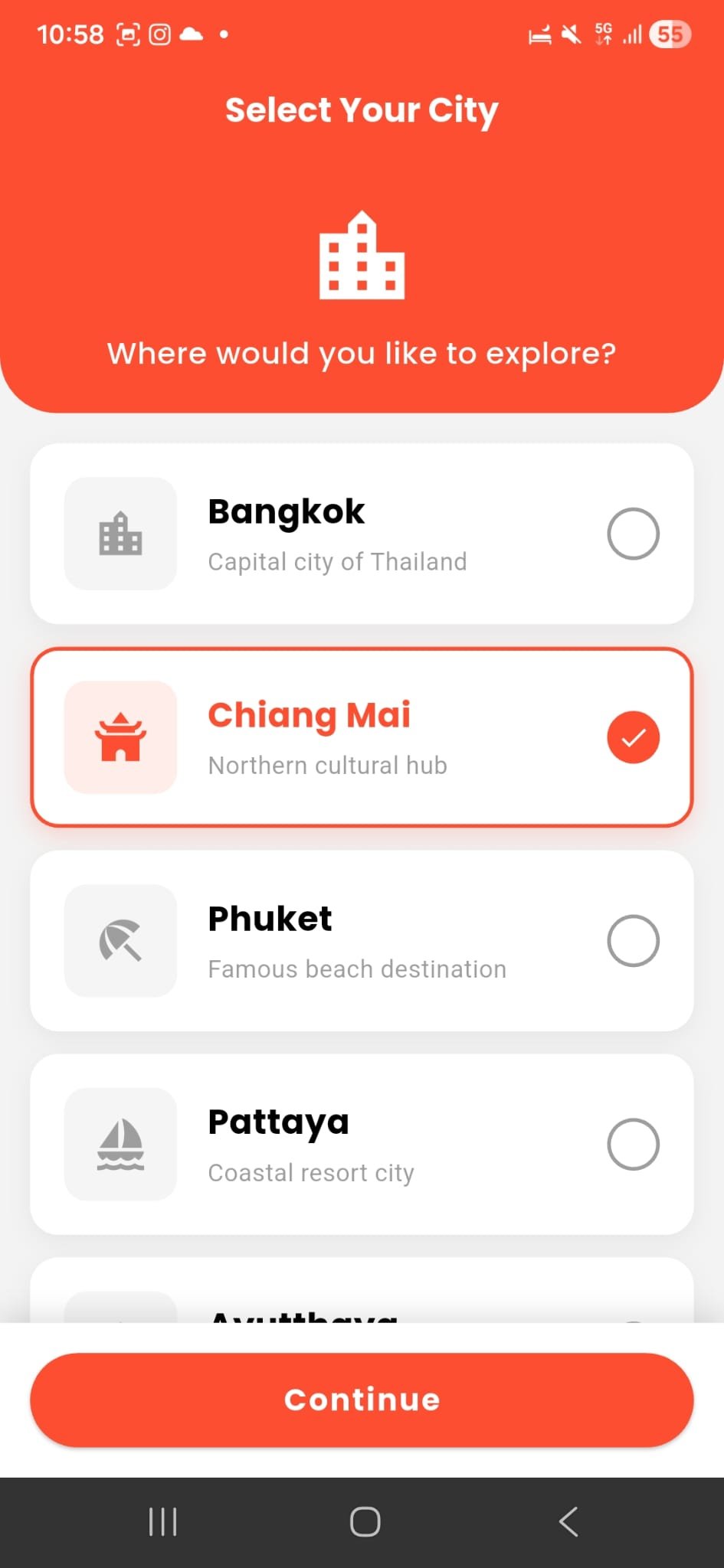
Task: Deselect Chiang Mai's checkmark toggle
Action: point(633,737)
